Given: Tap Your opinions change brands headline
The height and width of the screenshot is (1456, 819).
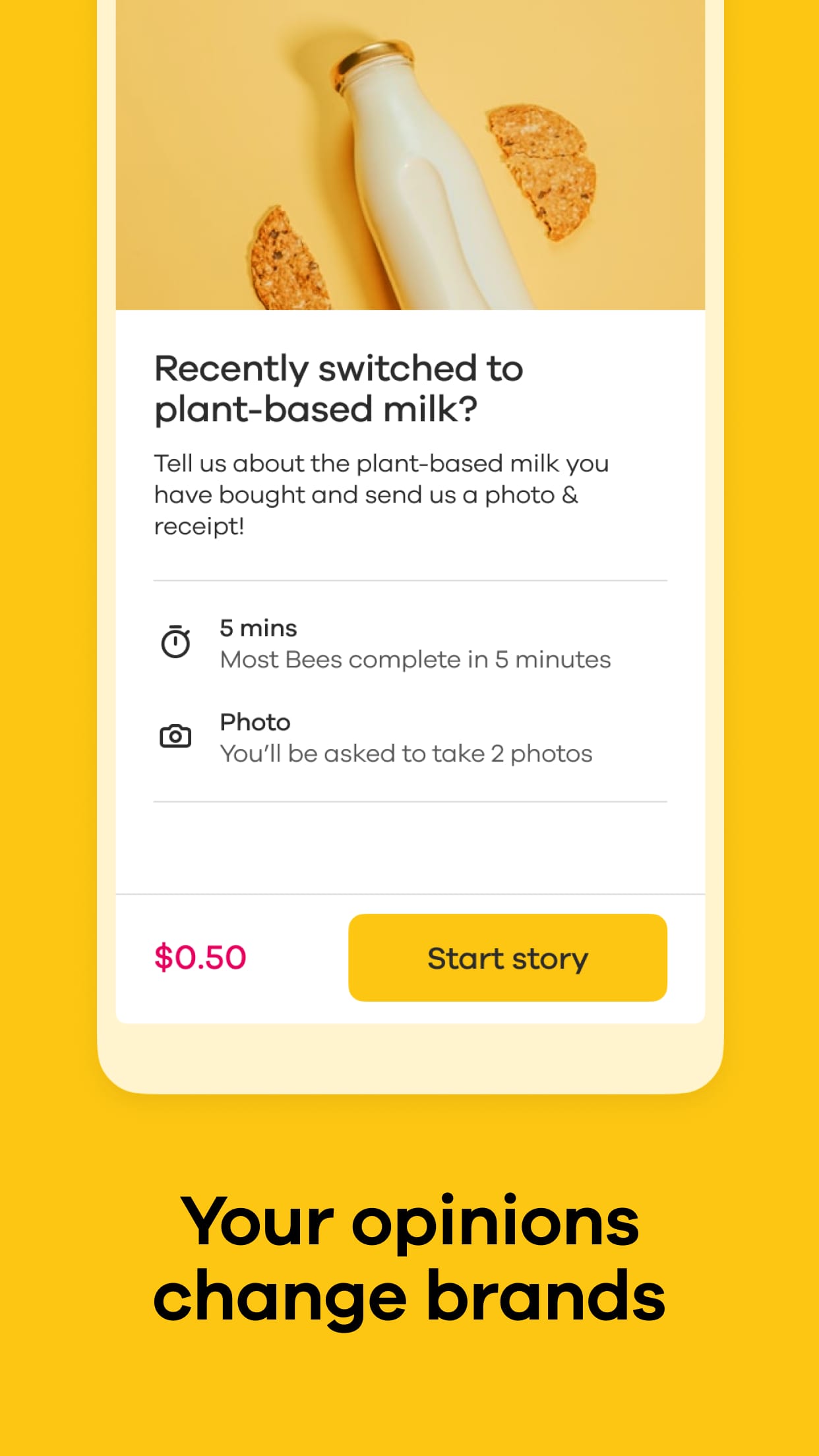Looking at the screenshot, I should point(409,1253).
